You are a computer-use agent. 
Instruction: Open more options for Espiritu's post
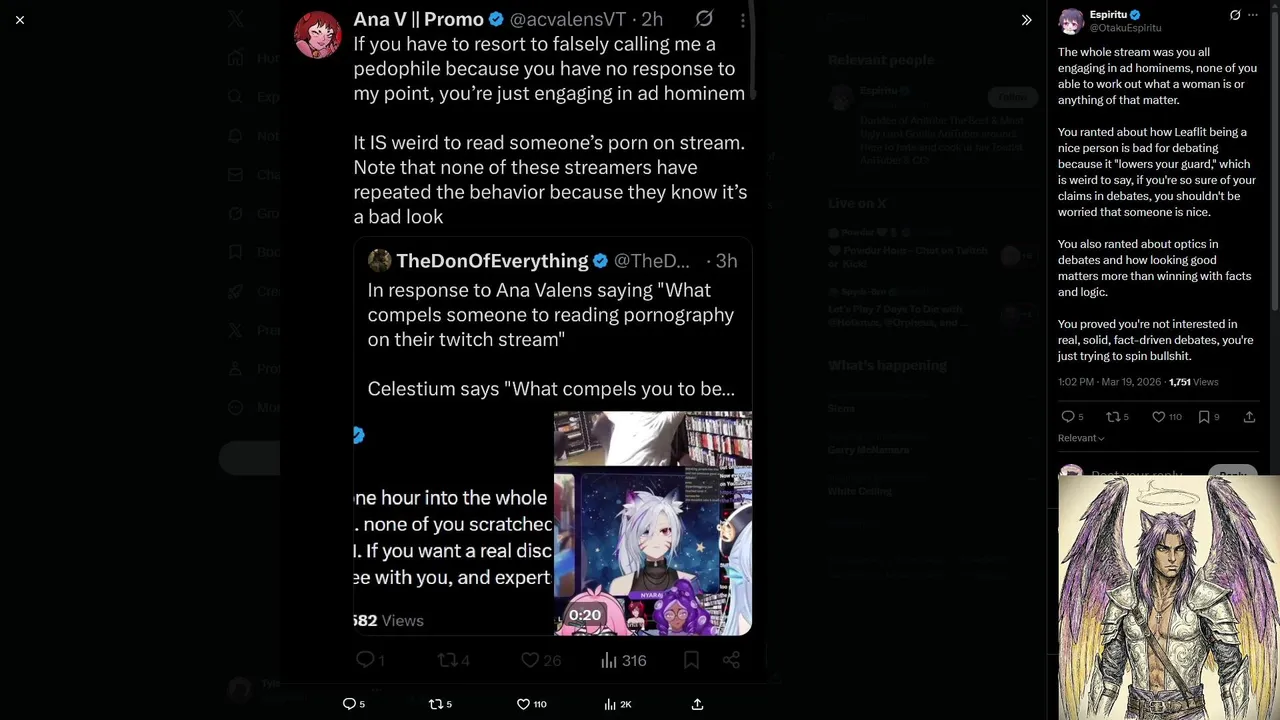click(1253, 15)
